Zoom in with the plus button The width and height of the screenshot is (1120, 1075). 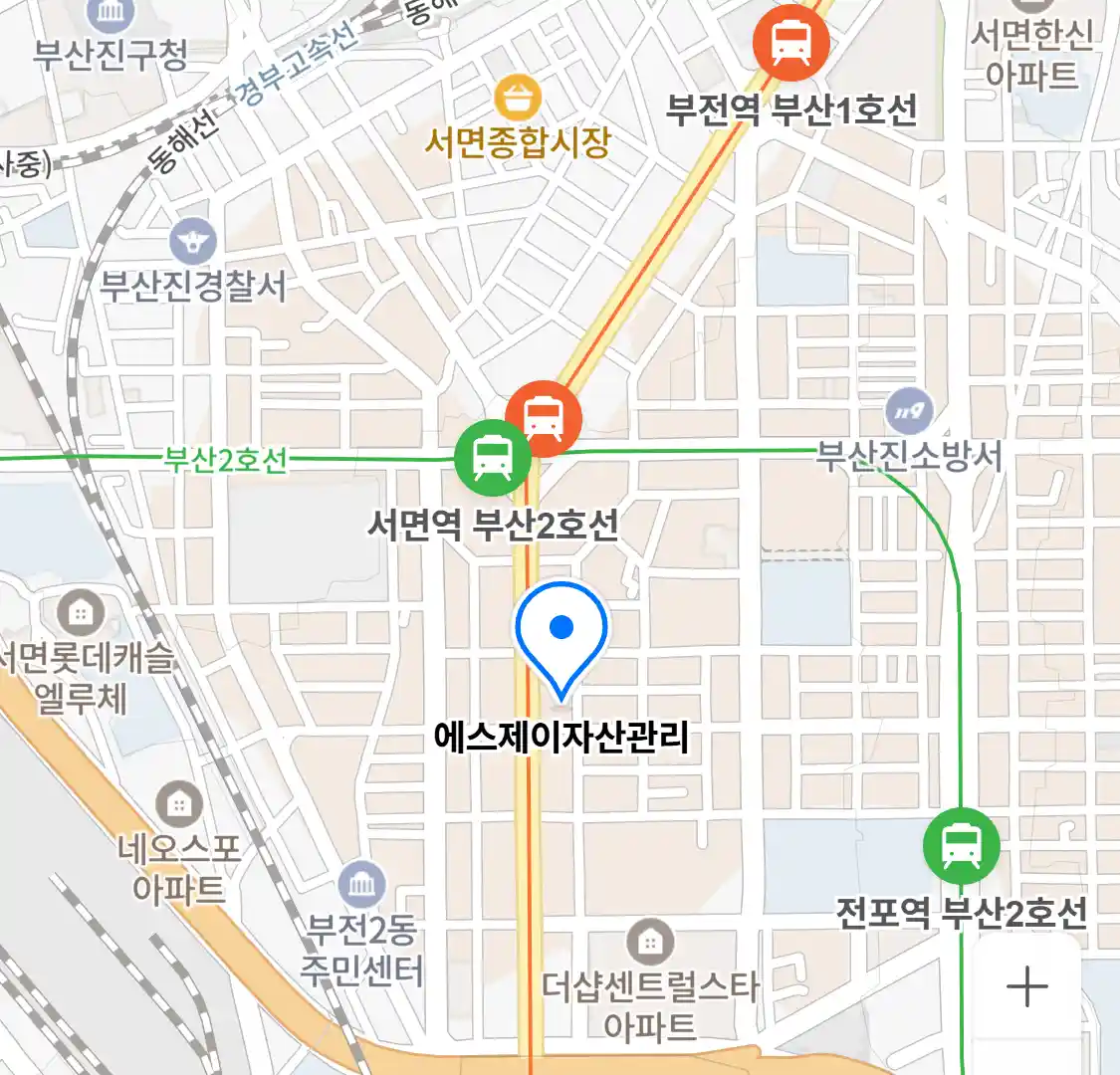click(1026, 986)
